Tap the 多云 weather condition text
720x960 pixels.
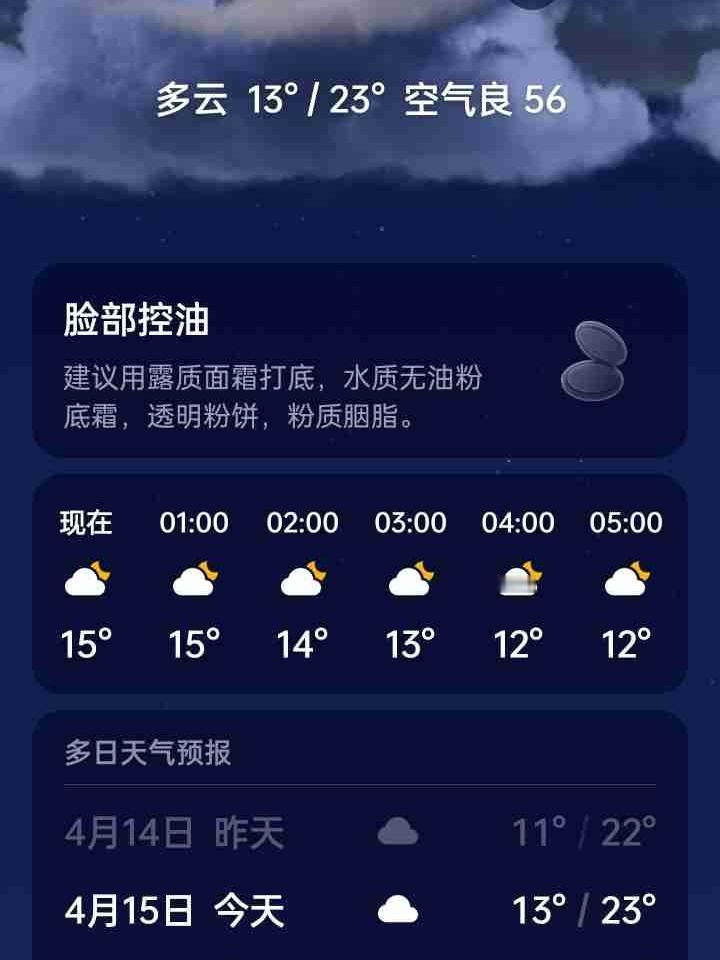tap(184, 100)
